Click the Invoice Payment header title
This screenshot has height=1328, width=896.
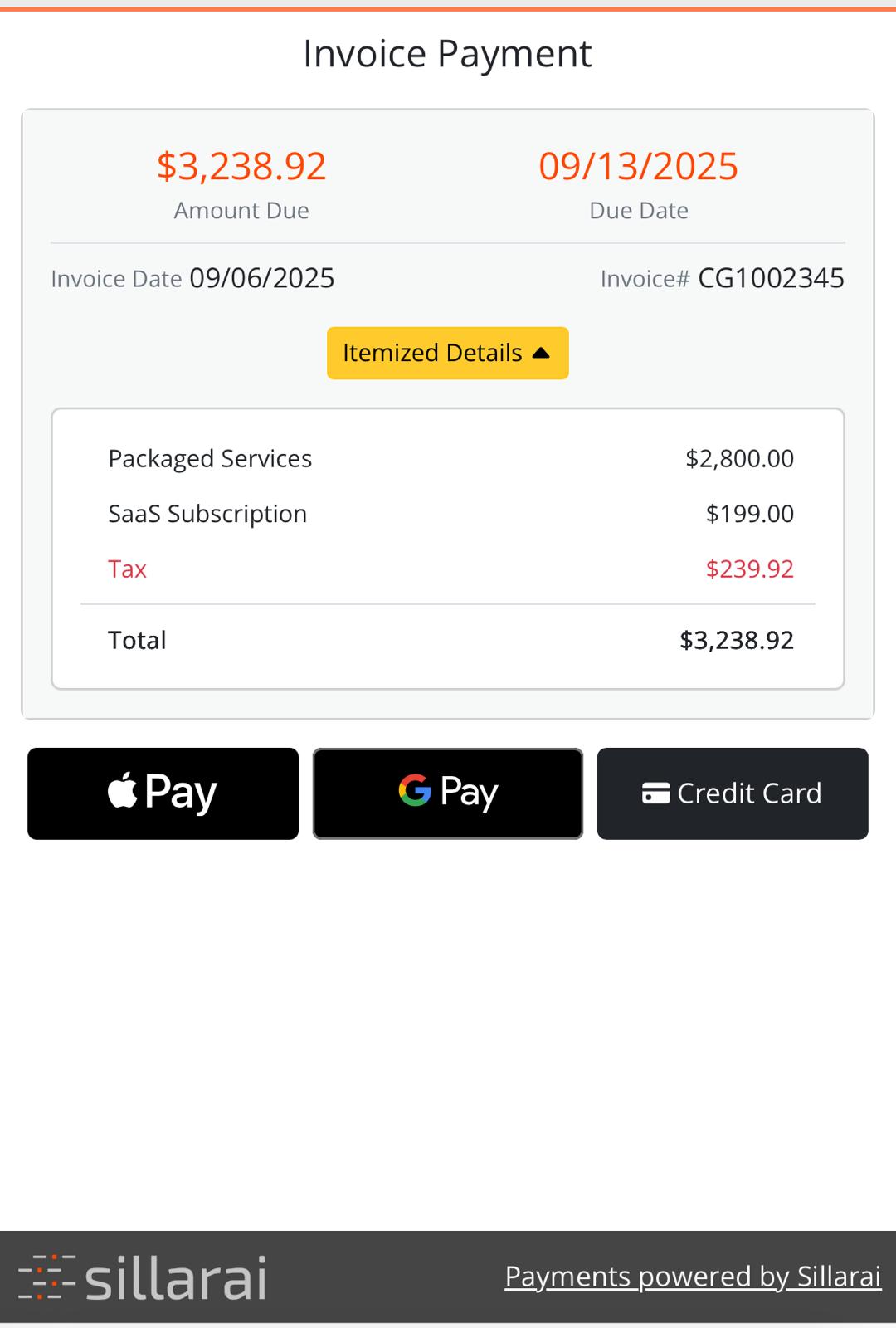click(448, 53)
